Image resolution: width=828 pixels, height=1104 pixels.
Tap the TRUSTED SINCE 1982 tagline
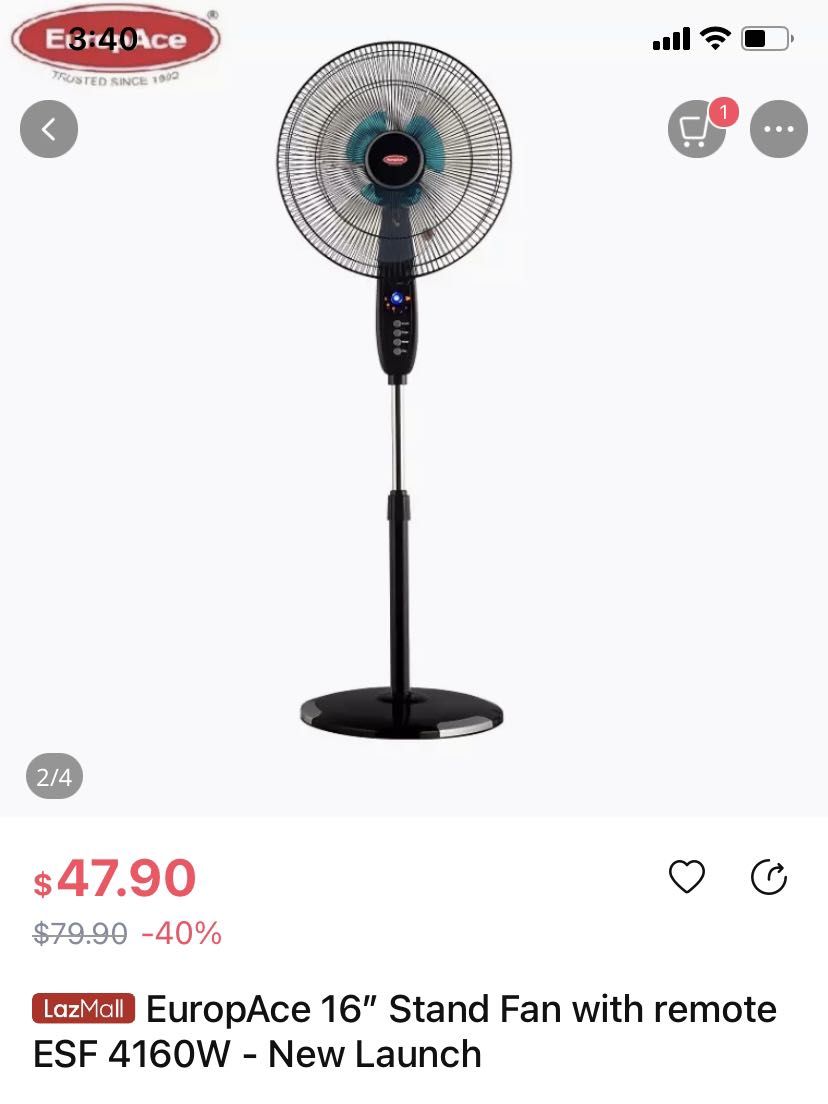(117, 80)
